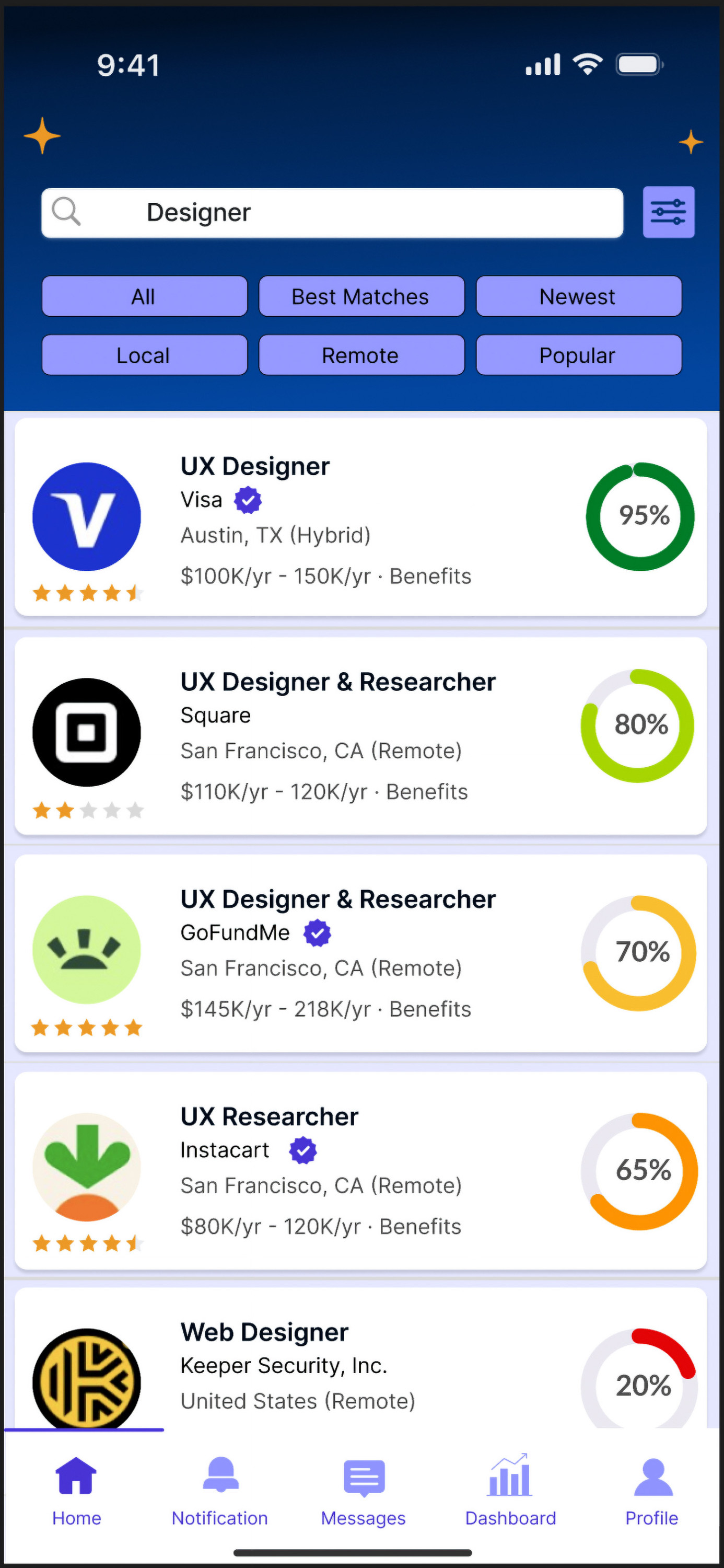Open Keeper Security Web Designer listing

[360, 1364]
